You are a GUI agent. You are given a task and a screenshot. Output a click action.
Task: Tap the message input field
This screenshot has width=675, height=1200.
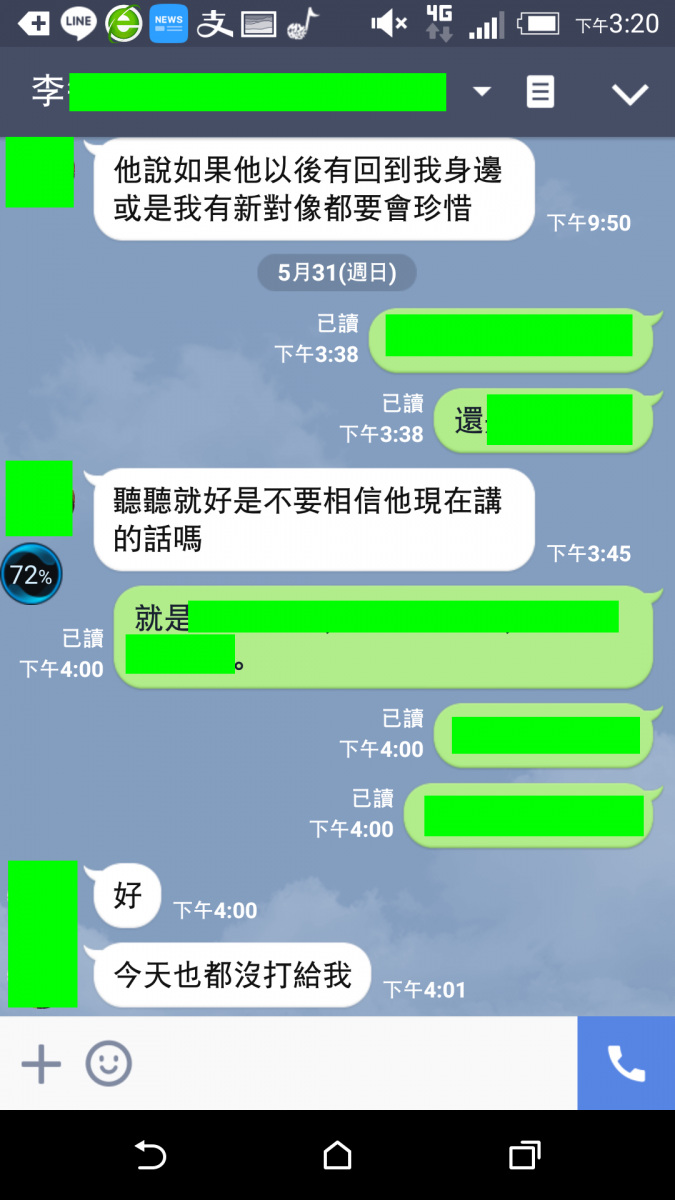point(350,1064)
